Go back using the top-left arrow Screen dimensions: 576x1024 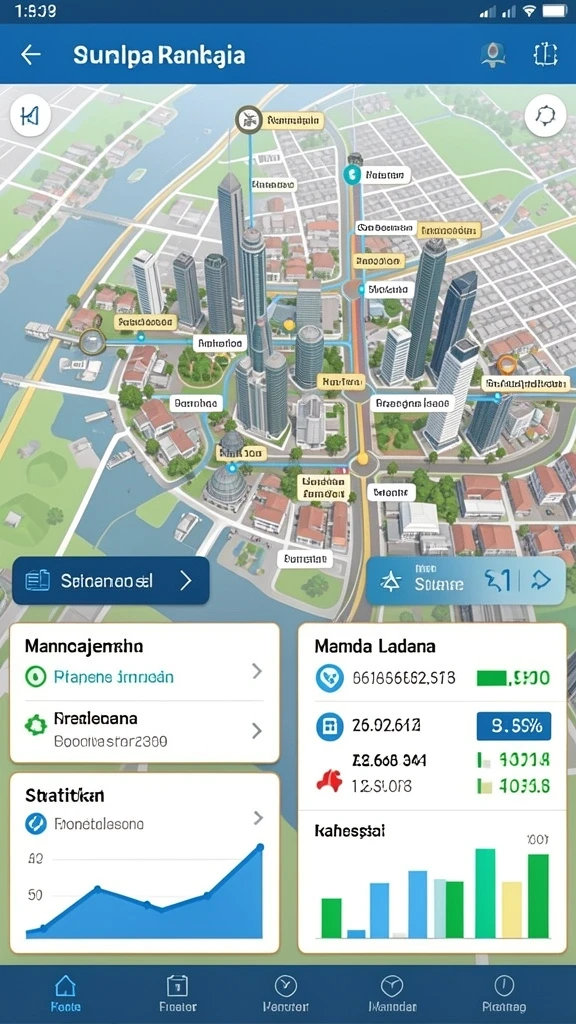click(31, 56)
